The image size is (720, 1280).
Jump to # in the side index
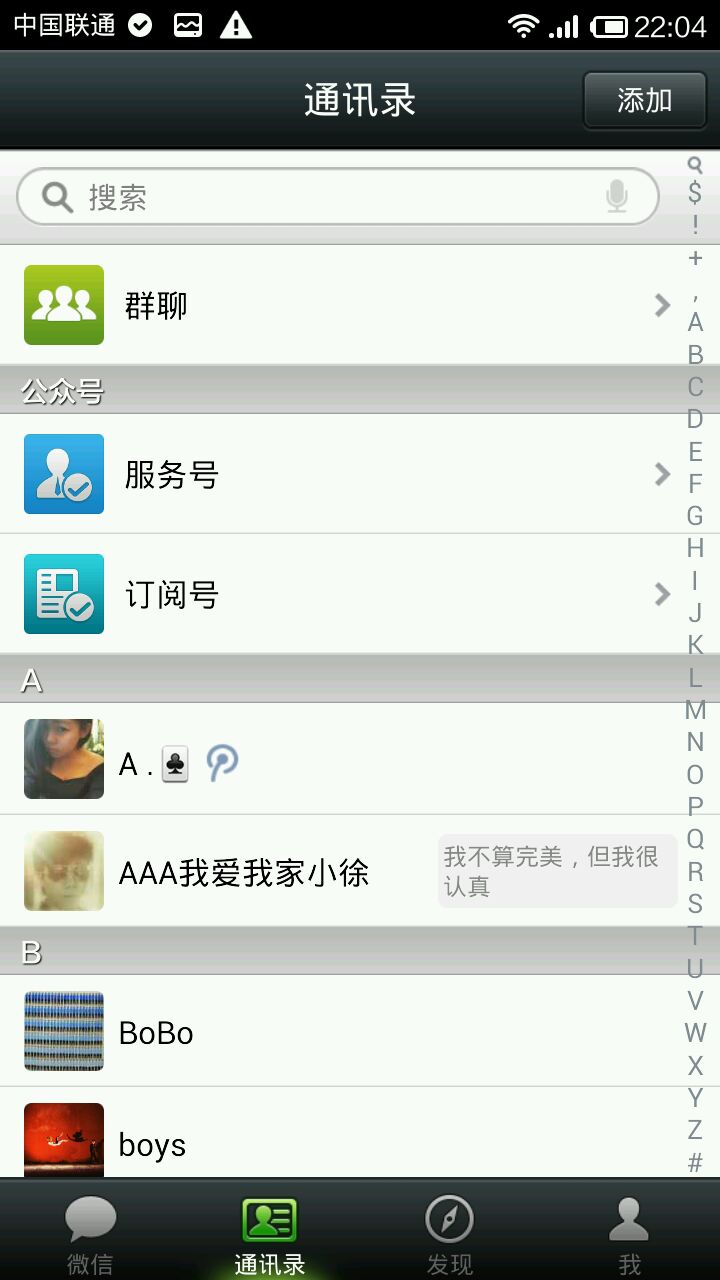(x=695, y=1162)
